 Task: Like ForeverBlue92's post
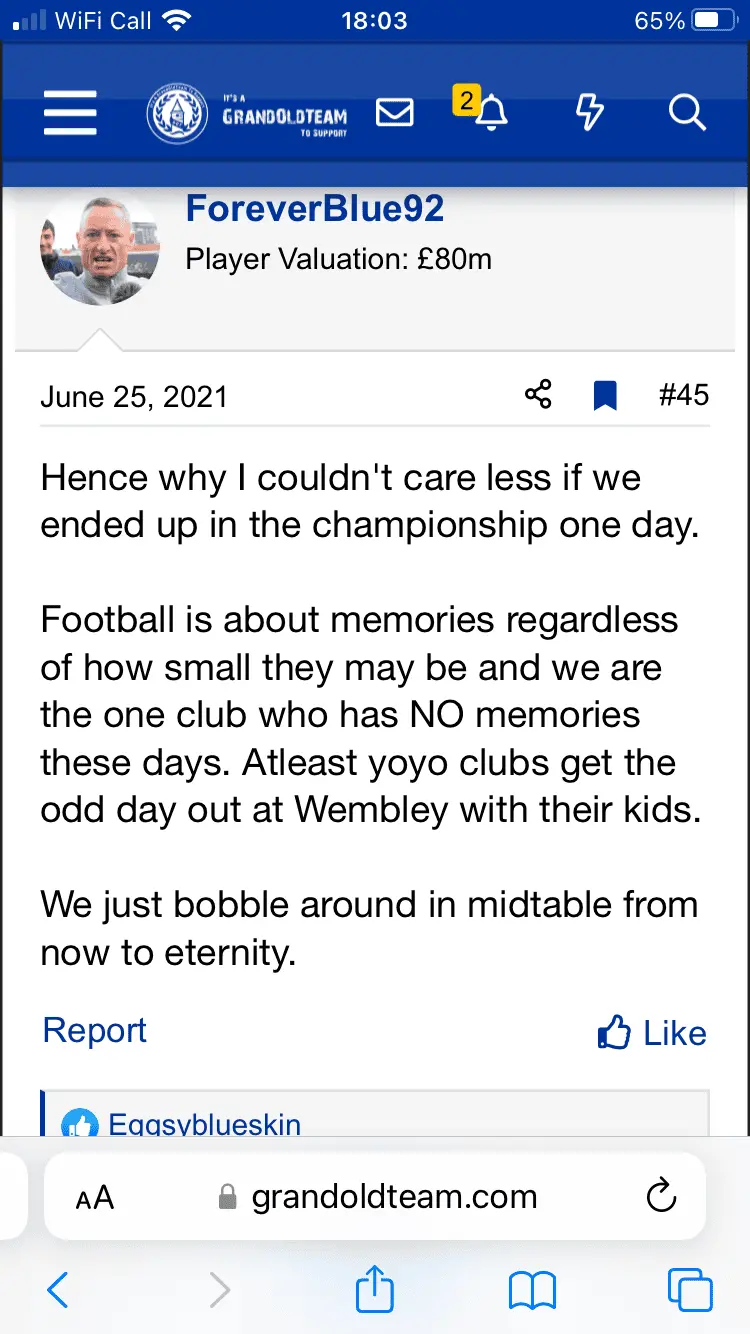coord(652,1033)
